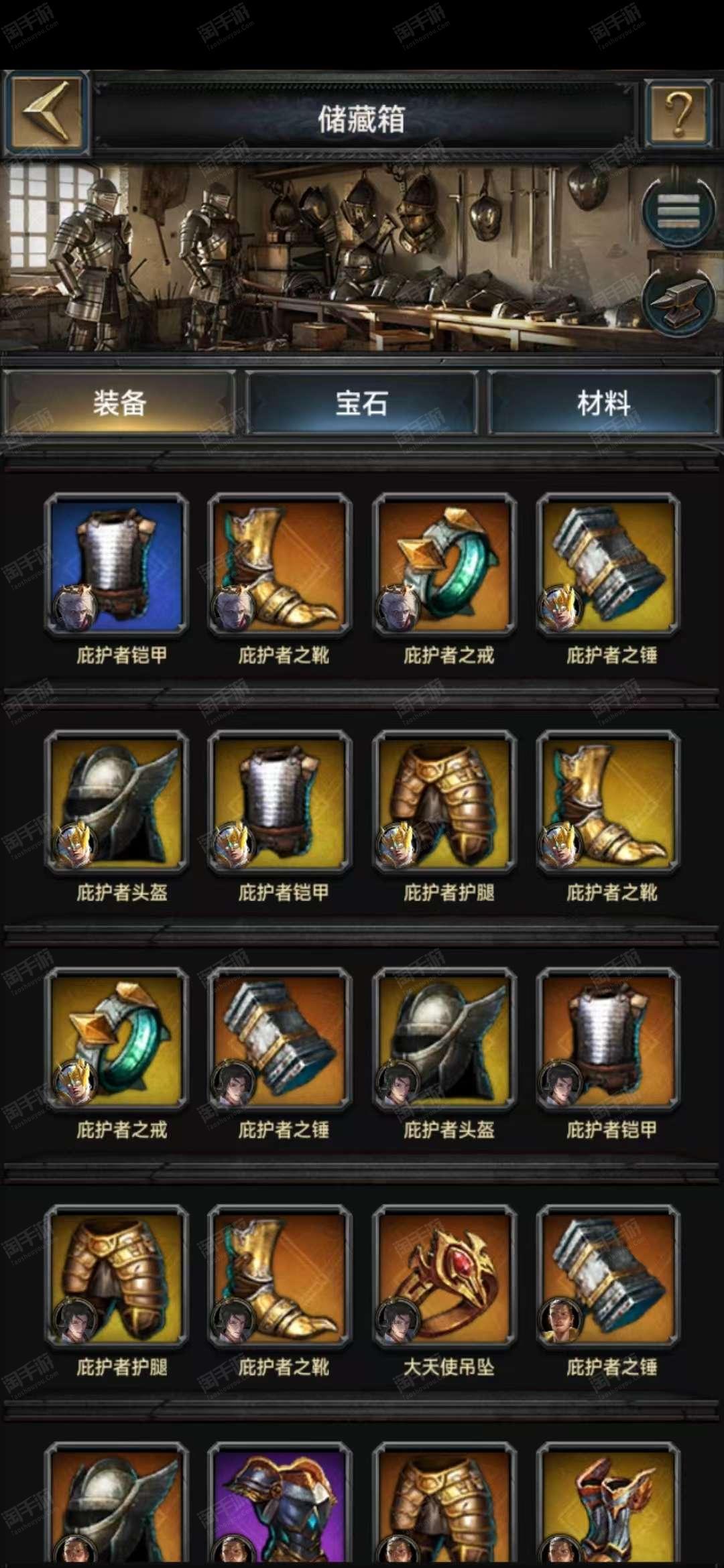Select the yellow-background 庇护者之戒 item

coord(117,1039)
